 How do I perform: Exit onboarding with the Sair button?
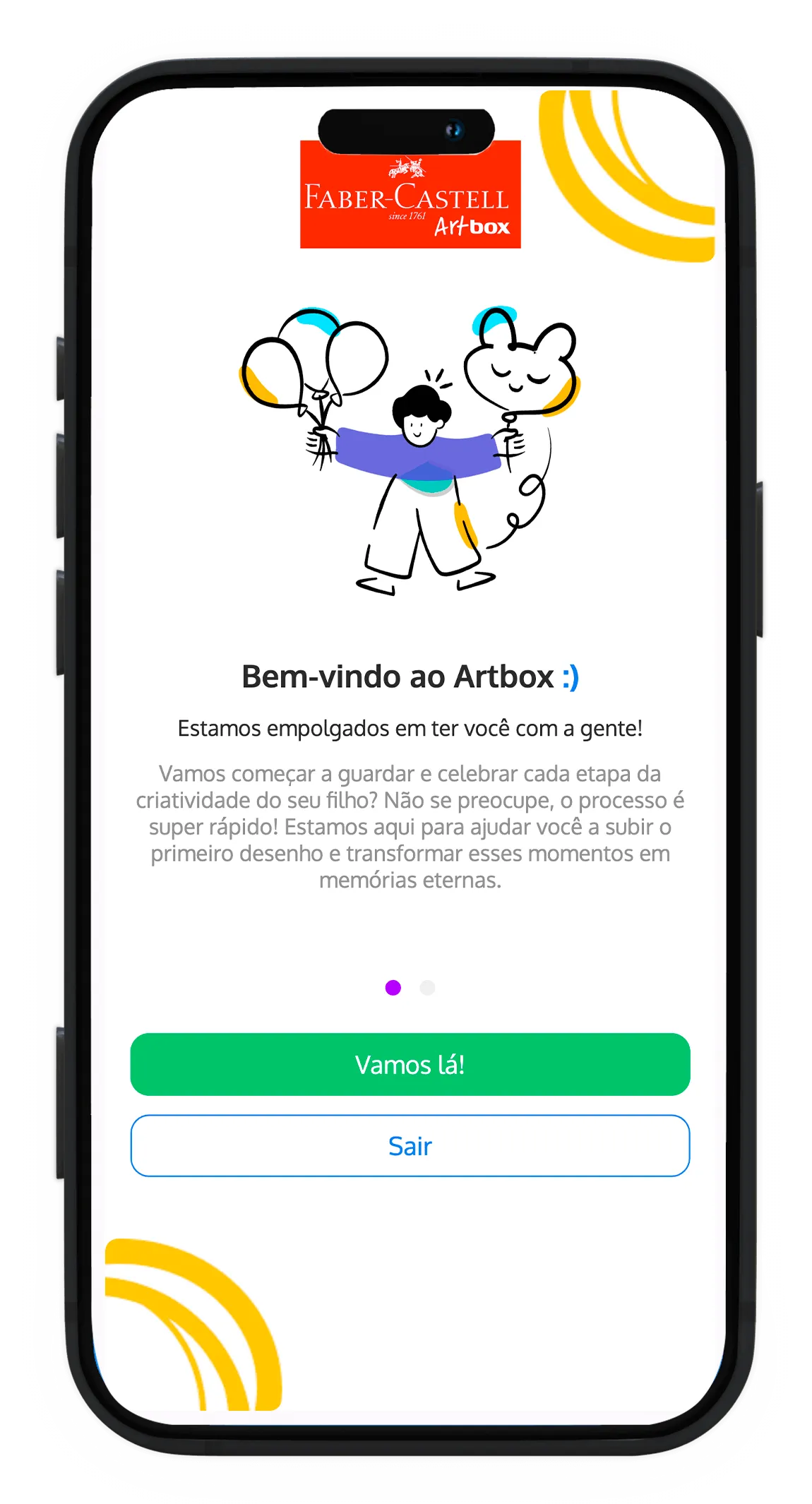[x=410, y=1145]
